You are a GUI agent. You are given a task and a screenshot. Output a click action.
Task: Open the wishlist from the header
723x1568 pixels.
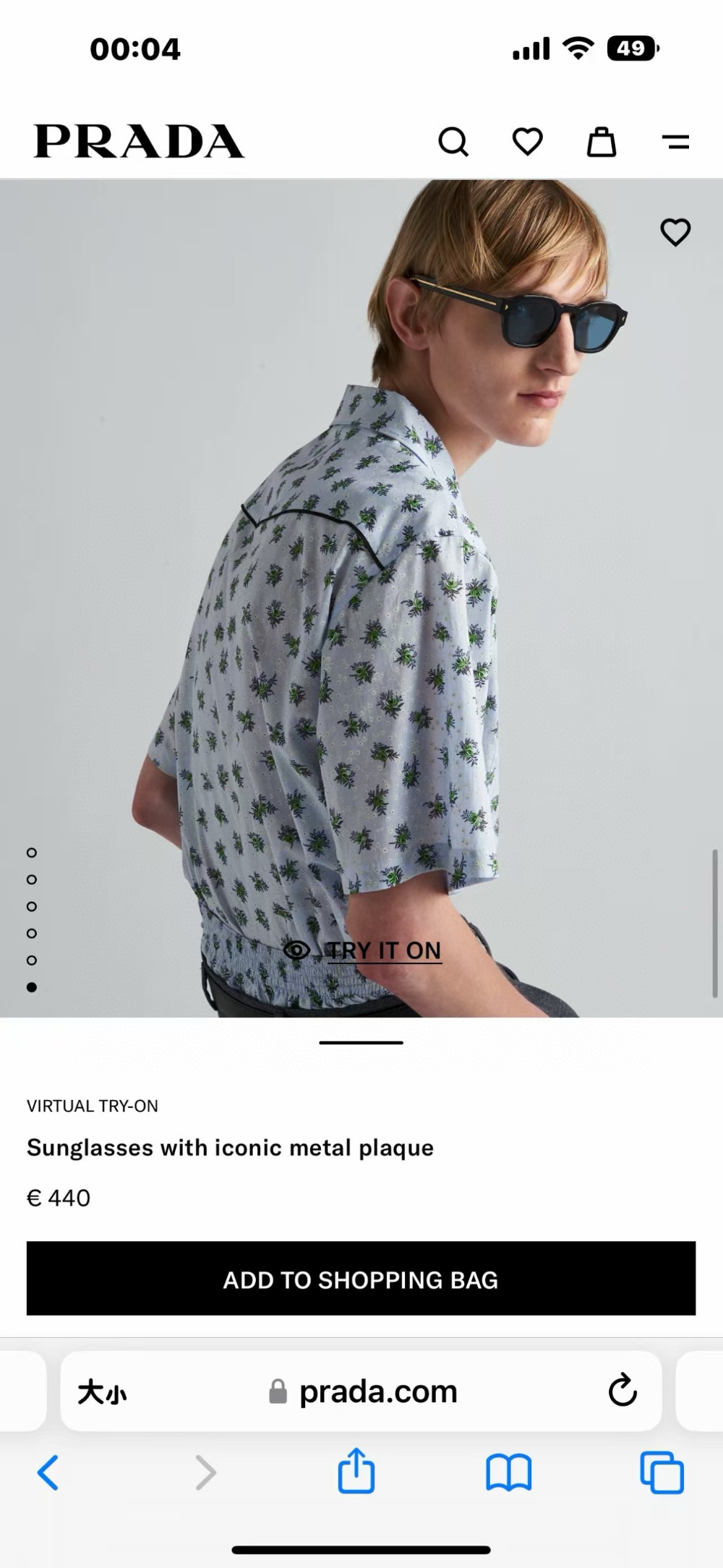527,142
